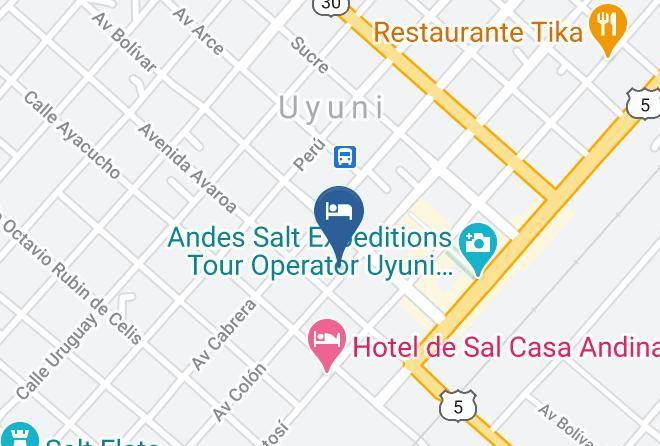Screen dimensions: 660x446
Task: Tap the Hotel de Sal Casa Andina pin
Action: pyautogui.click(x=325, y=340)
